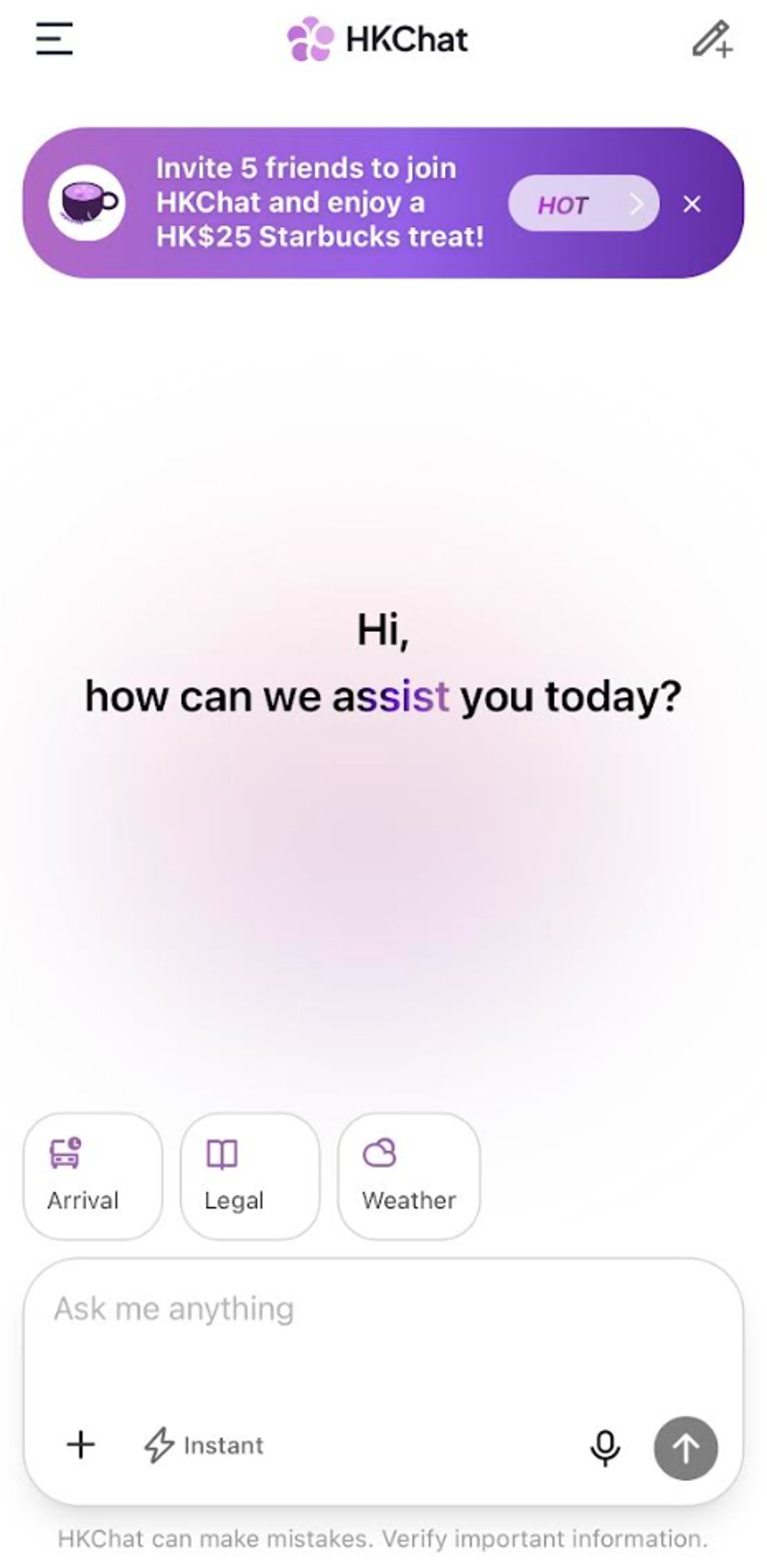Open the Weather shortcut
Image resolution: width=767 pixels, height=1568 pixels.
[409, 1175]
